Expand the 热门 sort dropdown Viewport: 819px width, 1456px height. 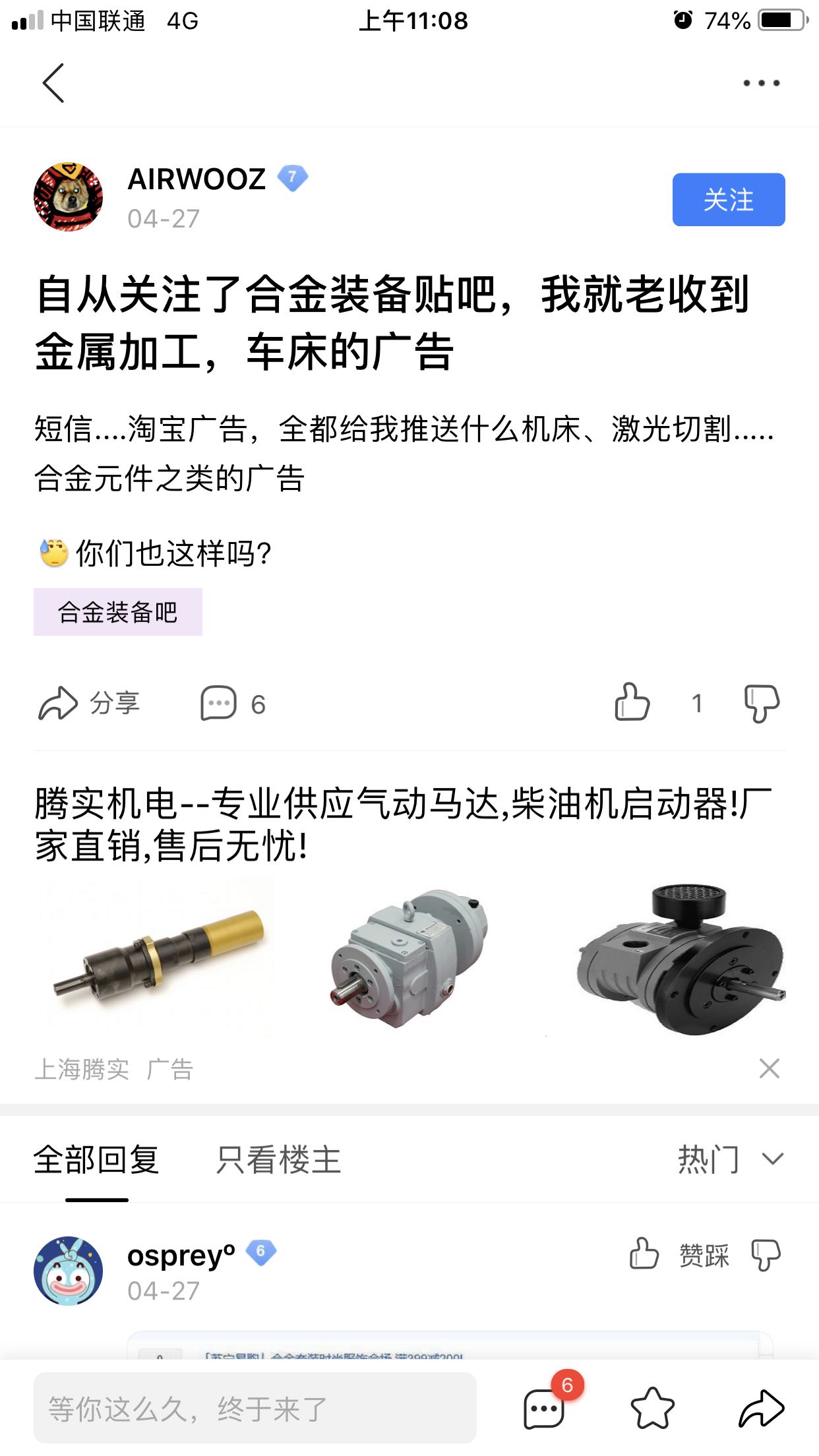tap(730, 1160)
